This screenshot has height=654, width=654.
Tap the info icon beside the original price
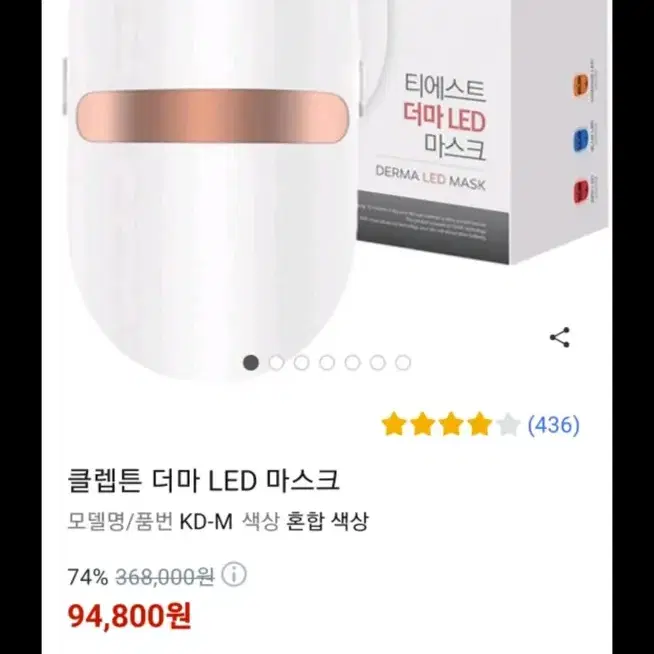233,576
